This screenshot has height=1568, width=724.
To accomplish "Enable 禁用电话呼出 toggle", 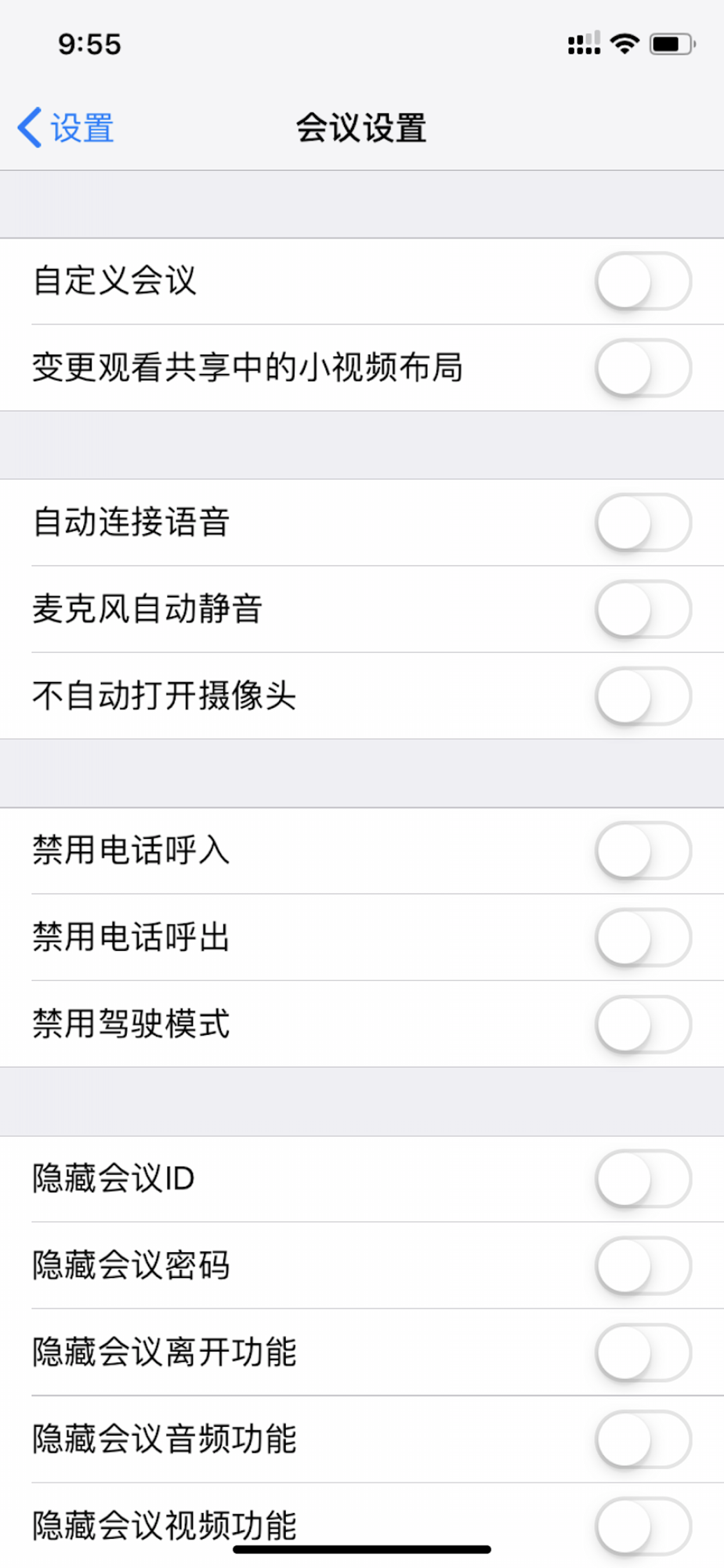I will 643,937.
